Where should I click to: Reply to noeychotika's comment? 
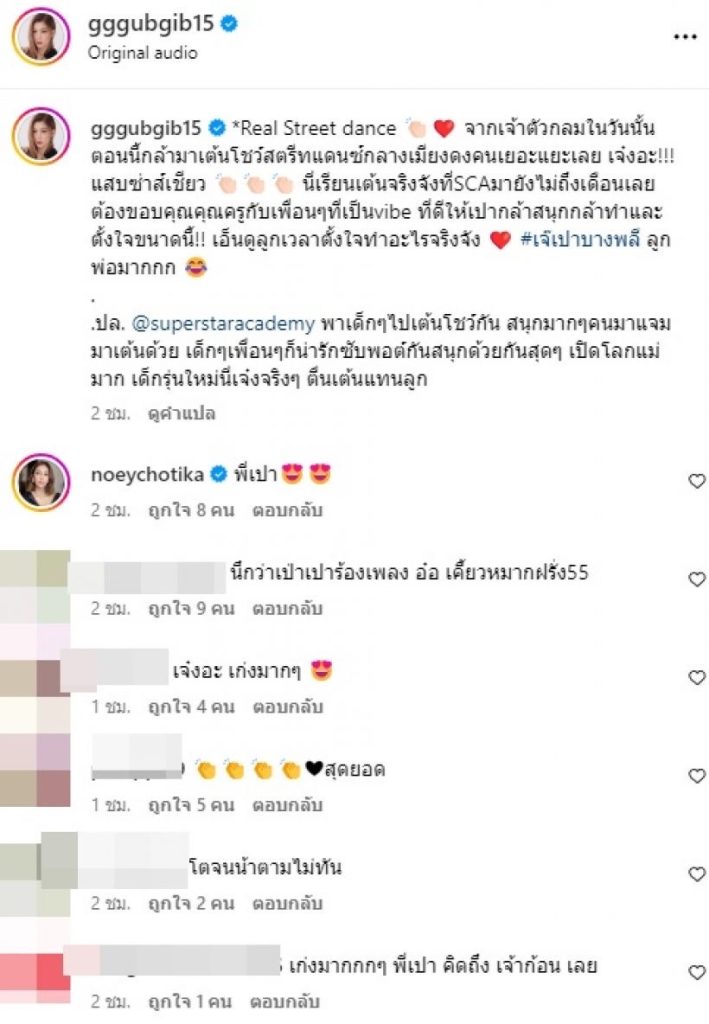tap(287, 509)
